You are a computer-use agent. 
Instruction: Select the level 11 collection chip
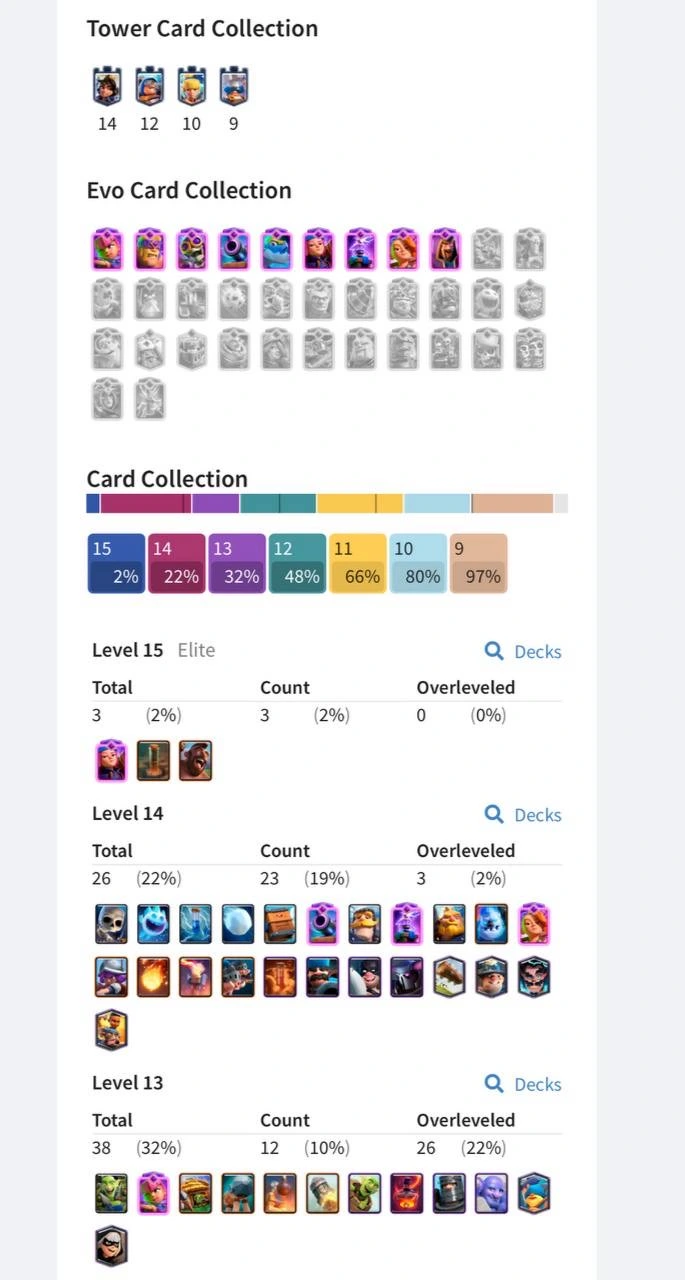pyautogui.click(x=357, y=563)
